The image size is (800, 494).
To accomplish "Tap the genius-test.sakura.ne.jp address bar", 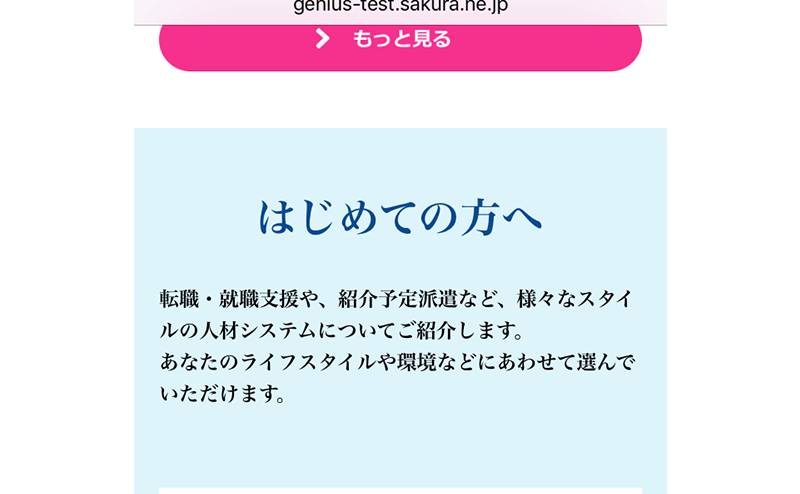I will click(x=400, y=7).
